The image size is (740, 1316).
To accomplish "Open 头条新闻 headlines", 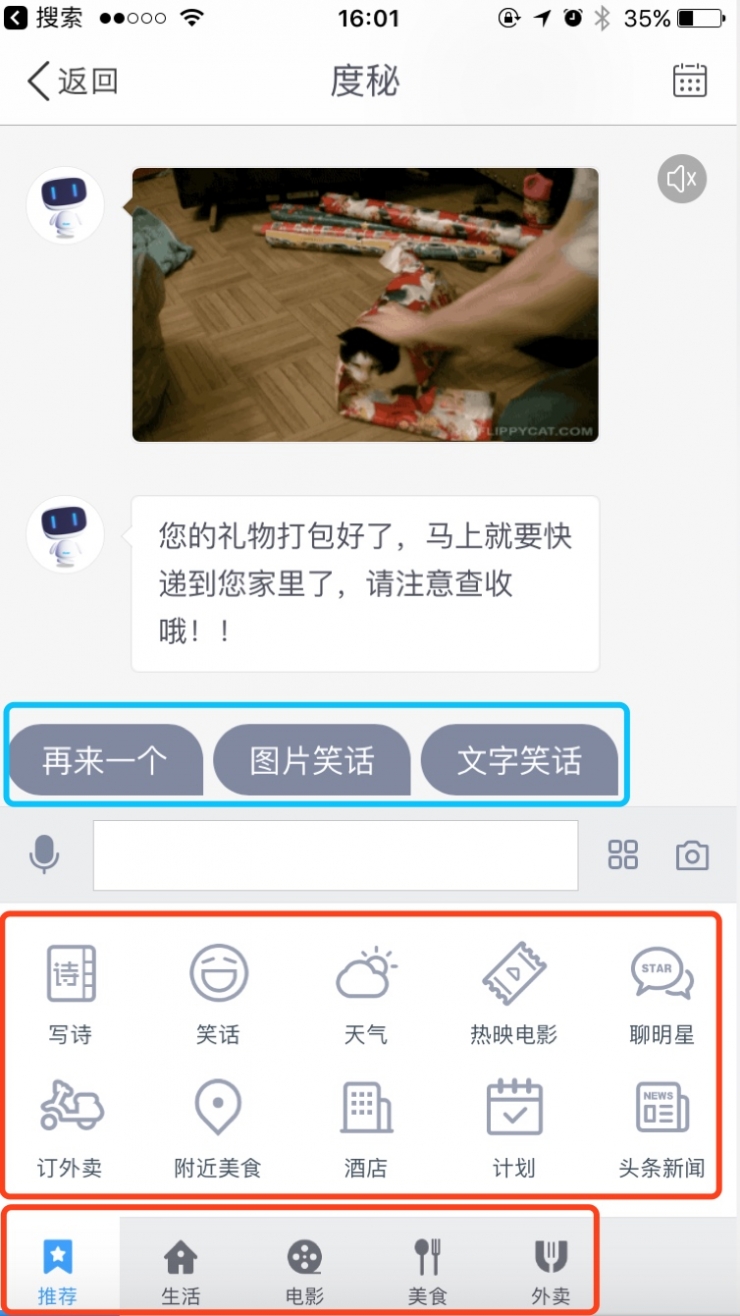I will [x=662, y=1125].
